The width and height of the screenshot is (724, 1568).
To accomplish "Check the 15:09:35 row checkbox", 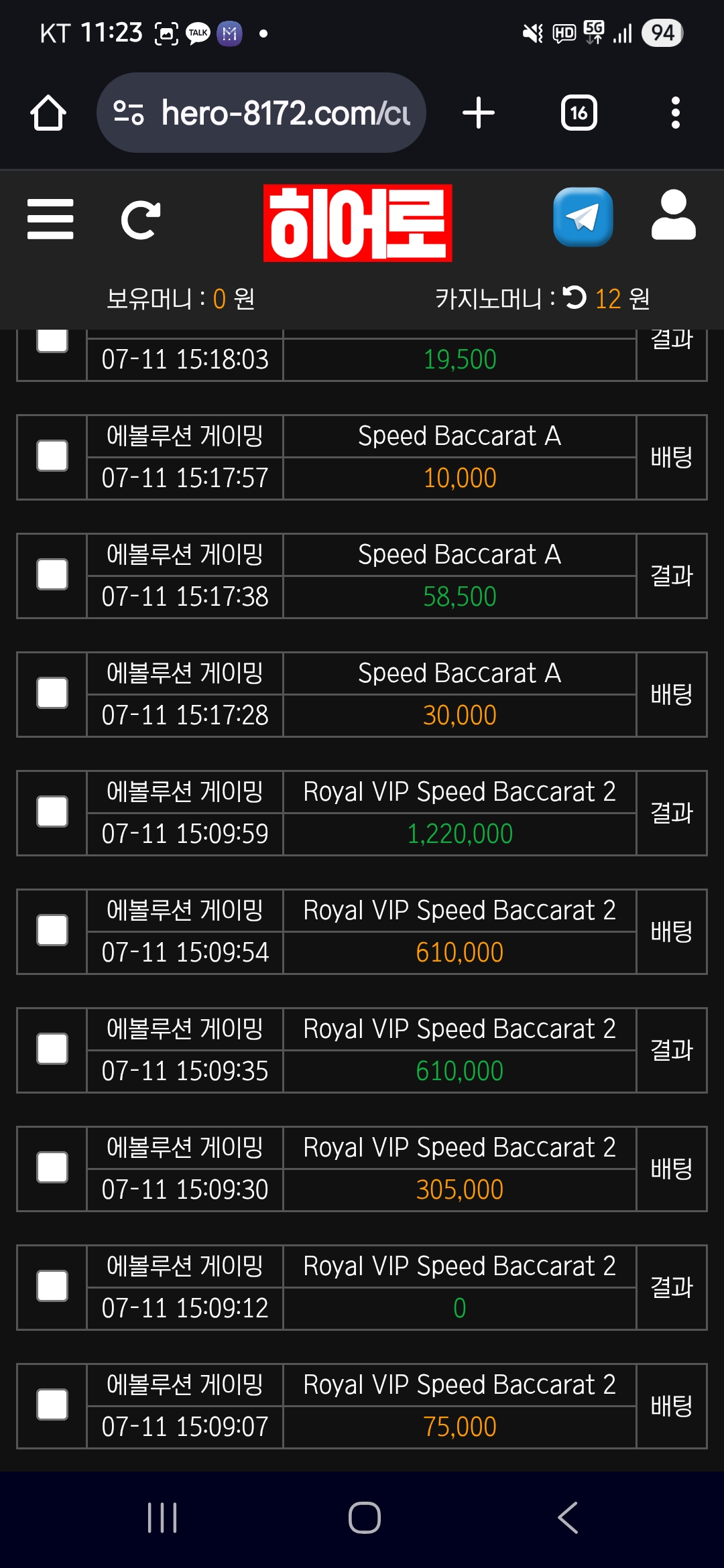I will (x=52, y=1049).
